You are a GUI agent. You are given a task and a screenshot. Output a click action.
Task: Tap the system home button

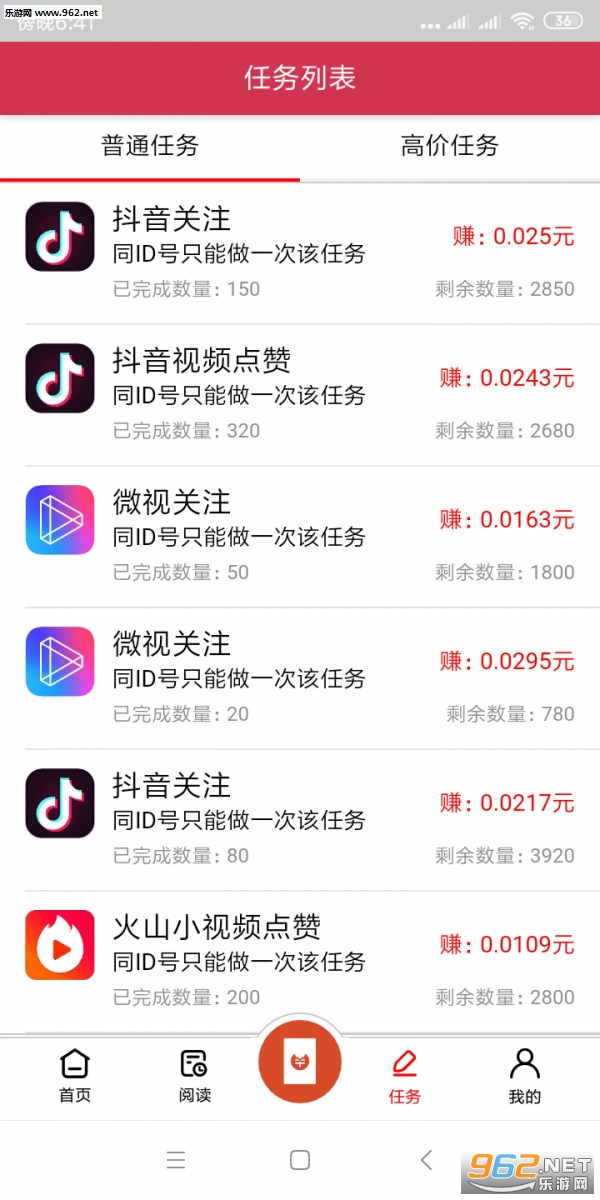click(300, 1160)
